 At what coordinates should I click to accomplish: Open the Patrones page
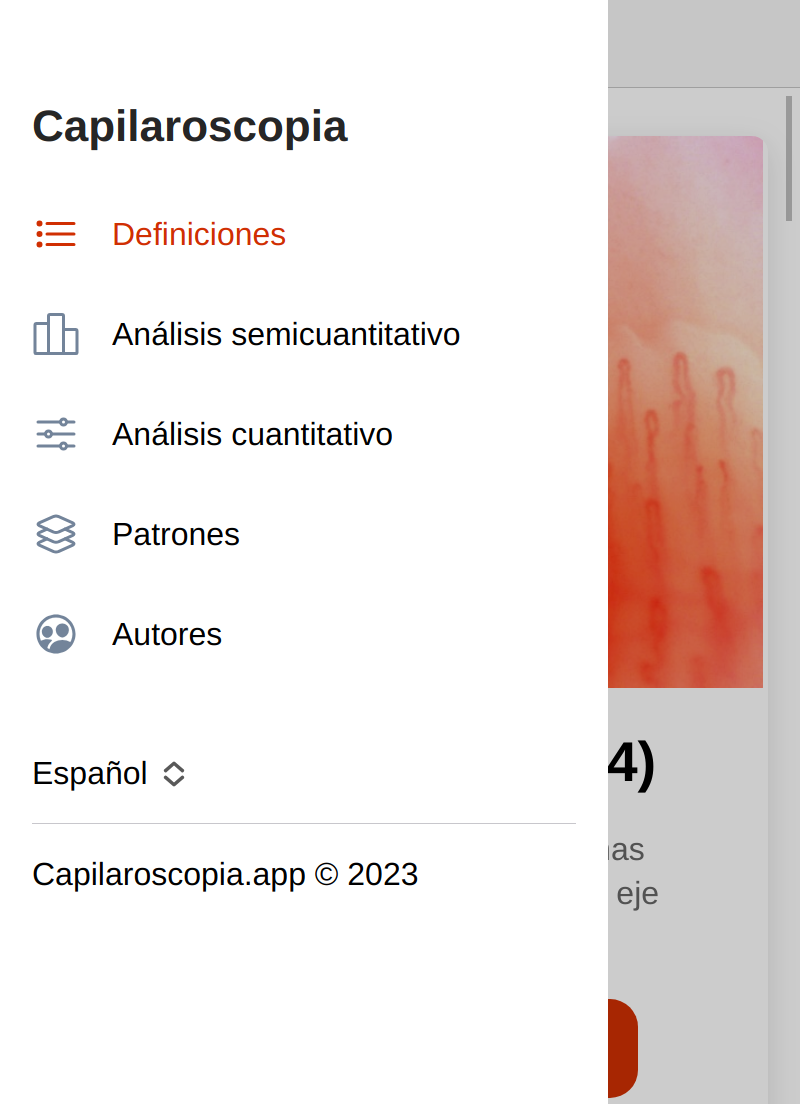[175, 534]
